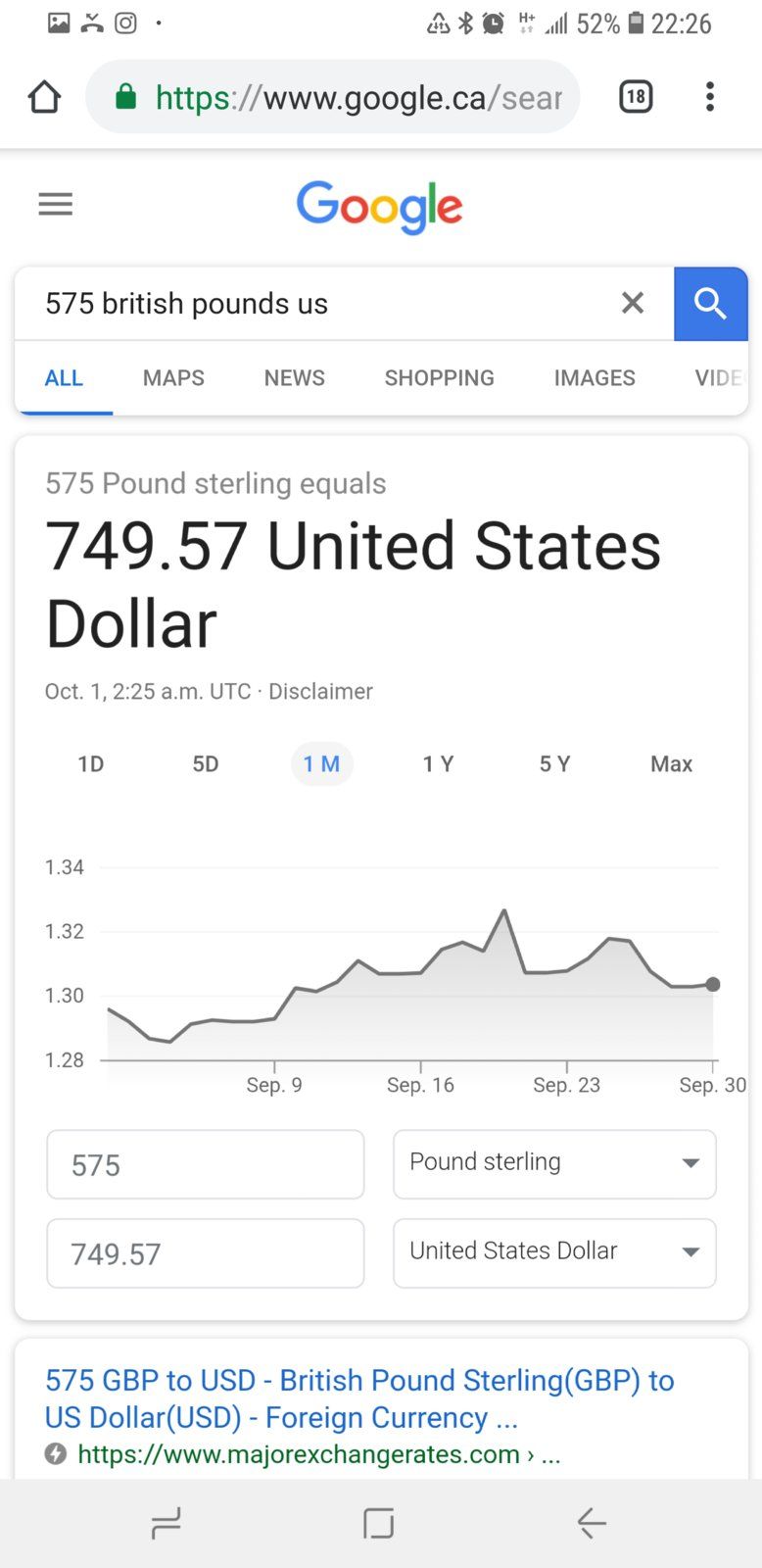Viewport: 762px width, 1568px height.
Task: Tap the padlock icon in the address bar
Action: [126, 97]
